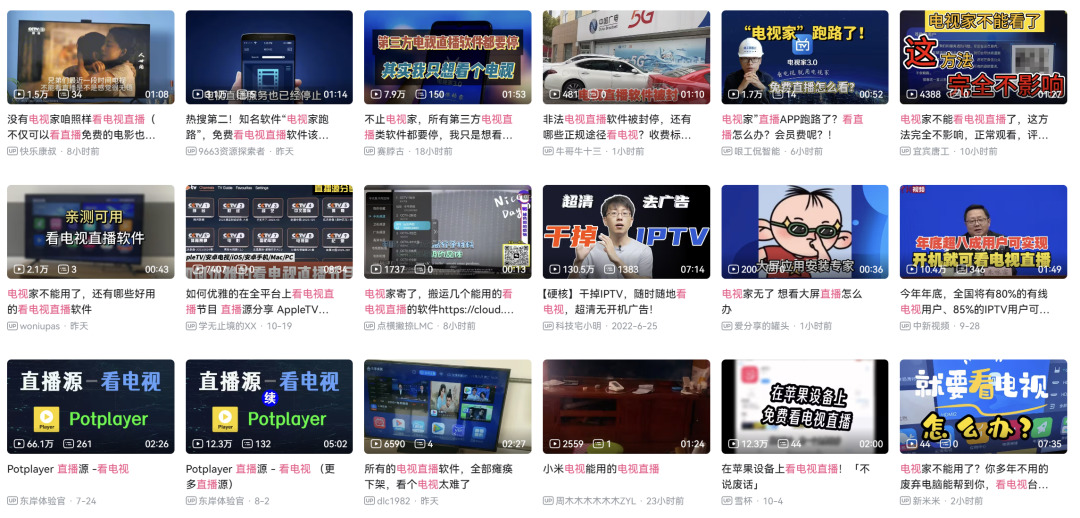Play the 新米米 video

click(983, 407)
